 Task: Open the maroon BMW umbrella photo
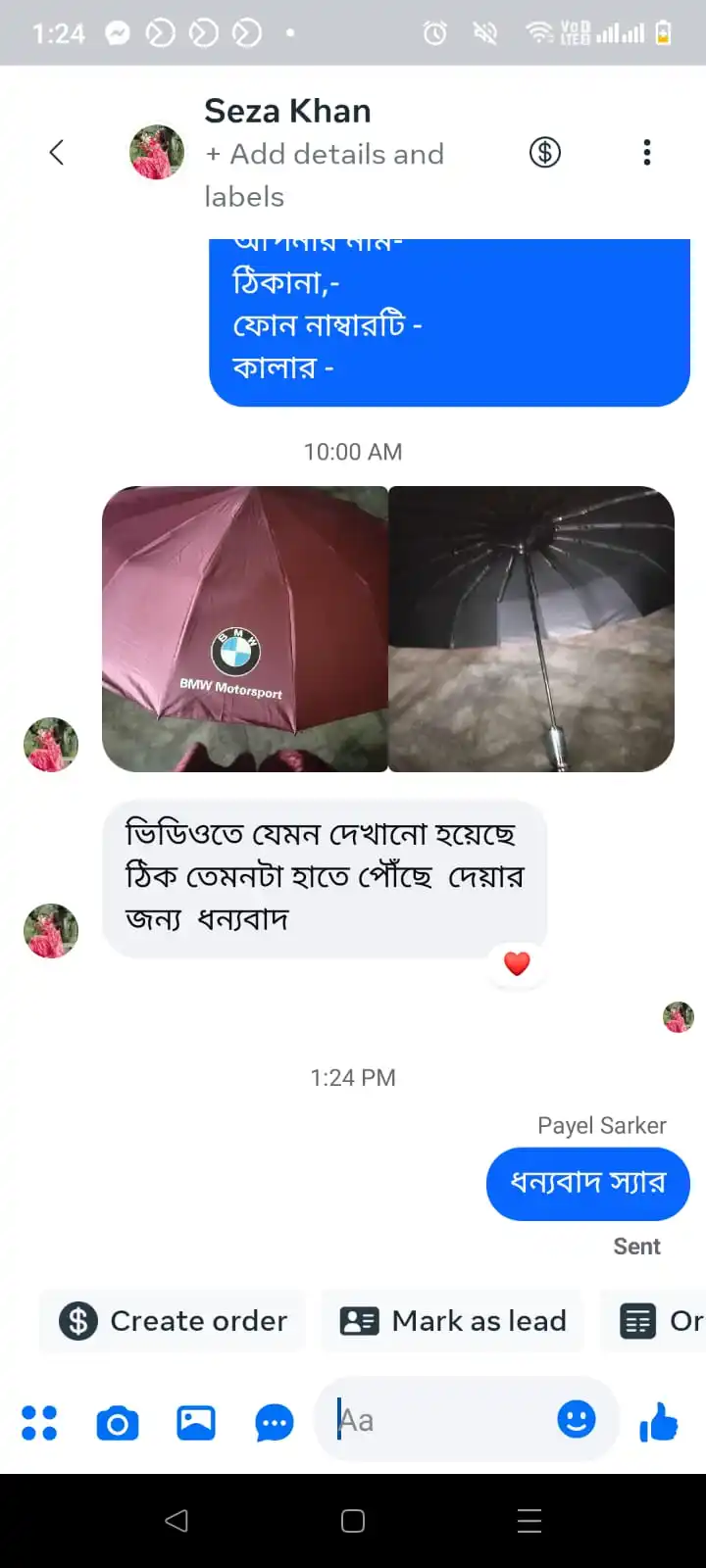coord(245,629)
